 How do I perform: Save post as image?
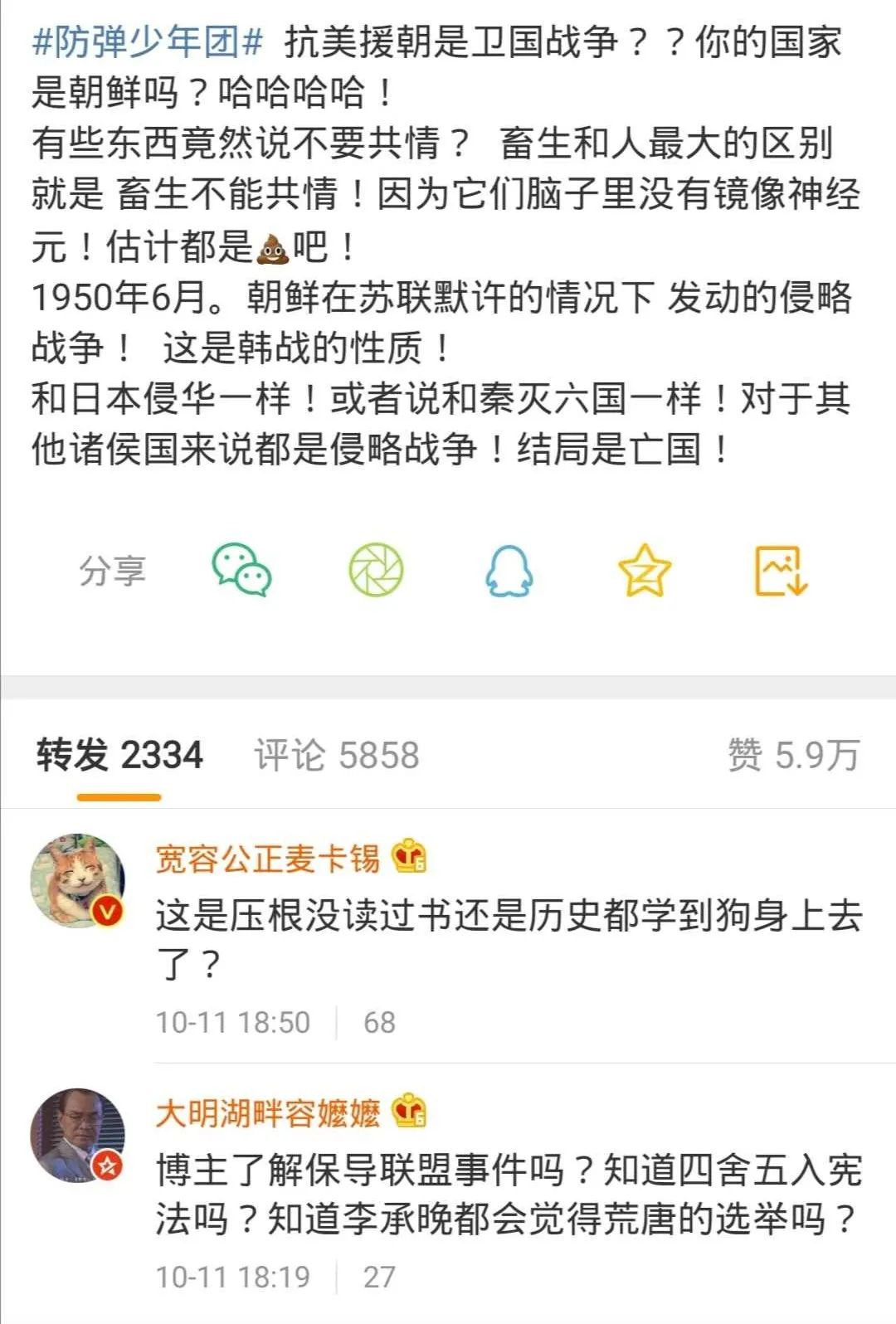coord(781,571)
